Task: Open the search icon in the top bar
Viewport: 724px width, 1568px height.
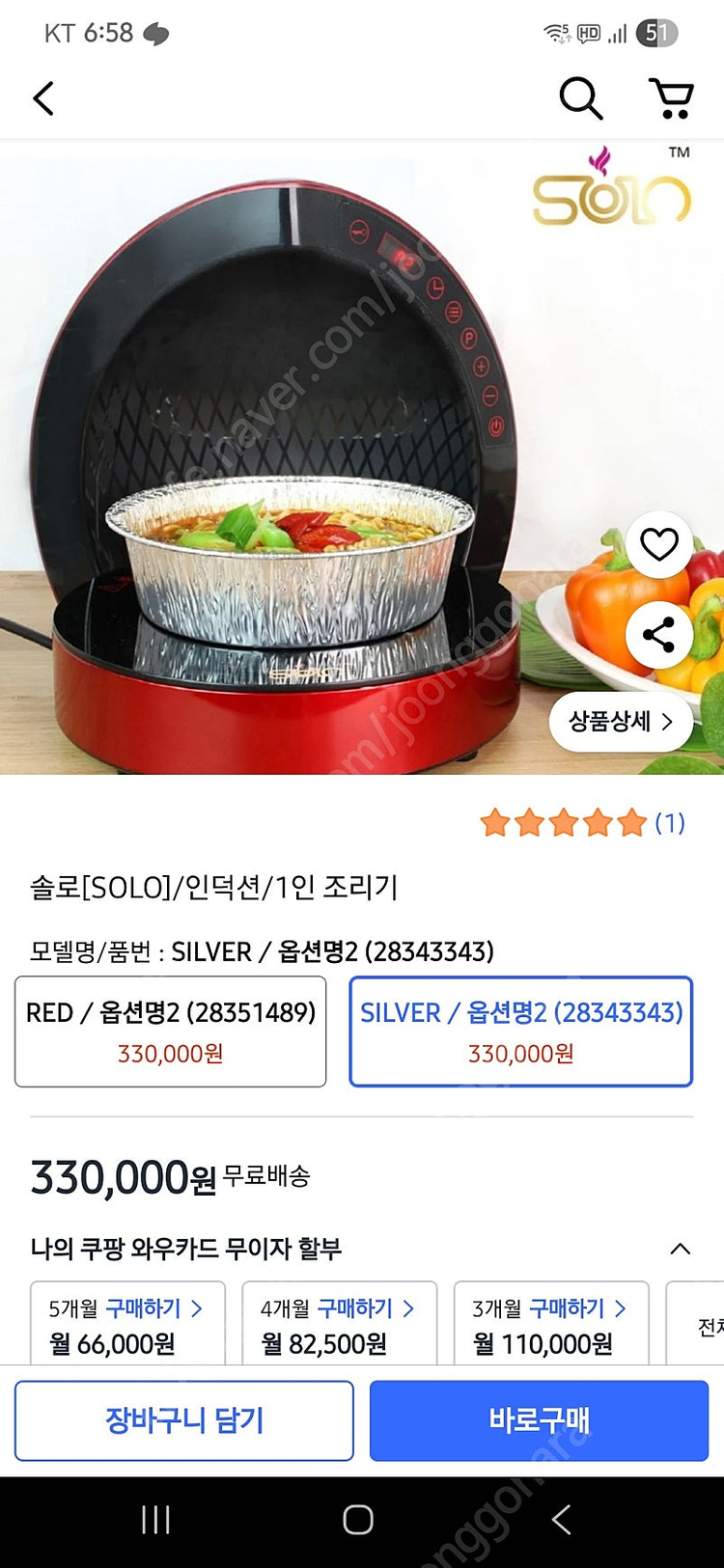Action: tap(580, 98)
